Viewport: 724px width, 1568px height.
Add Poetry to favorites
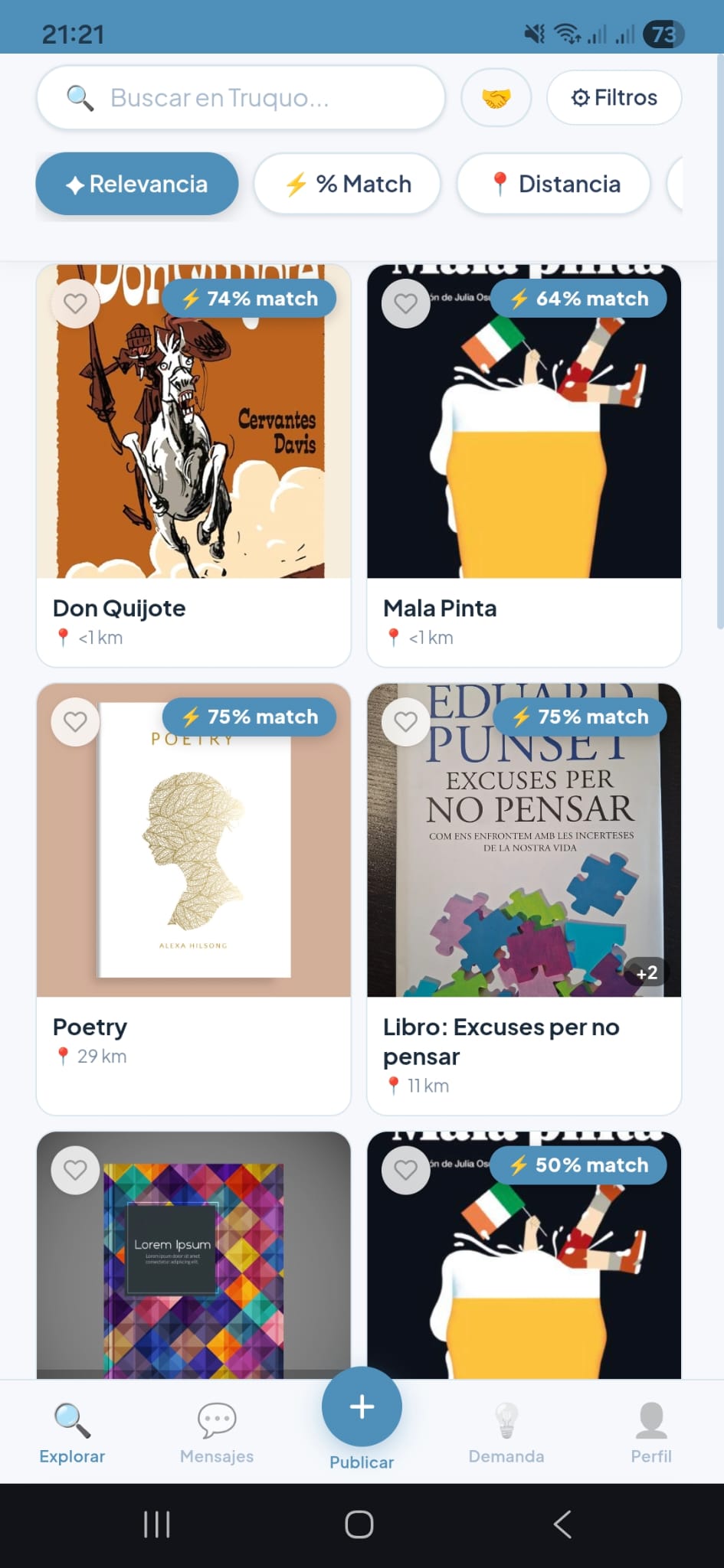[x=75, y=722]
